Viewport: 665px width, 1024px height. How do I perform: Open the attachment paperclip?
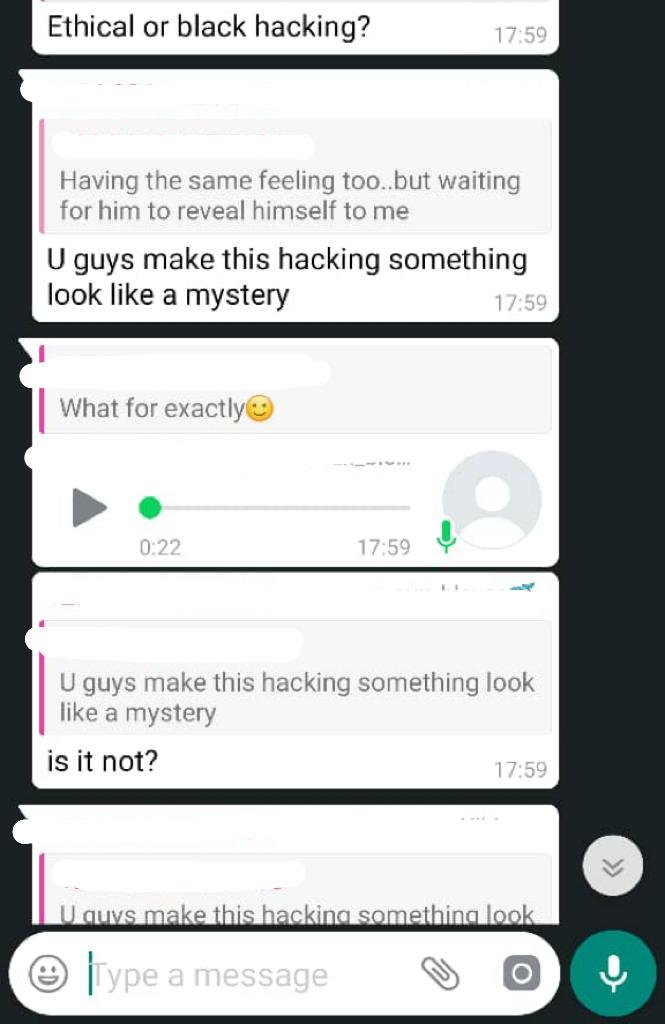438,972
